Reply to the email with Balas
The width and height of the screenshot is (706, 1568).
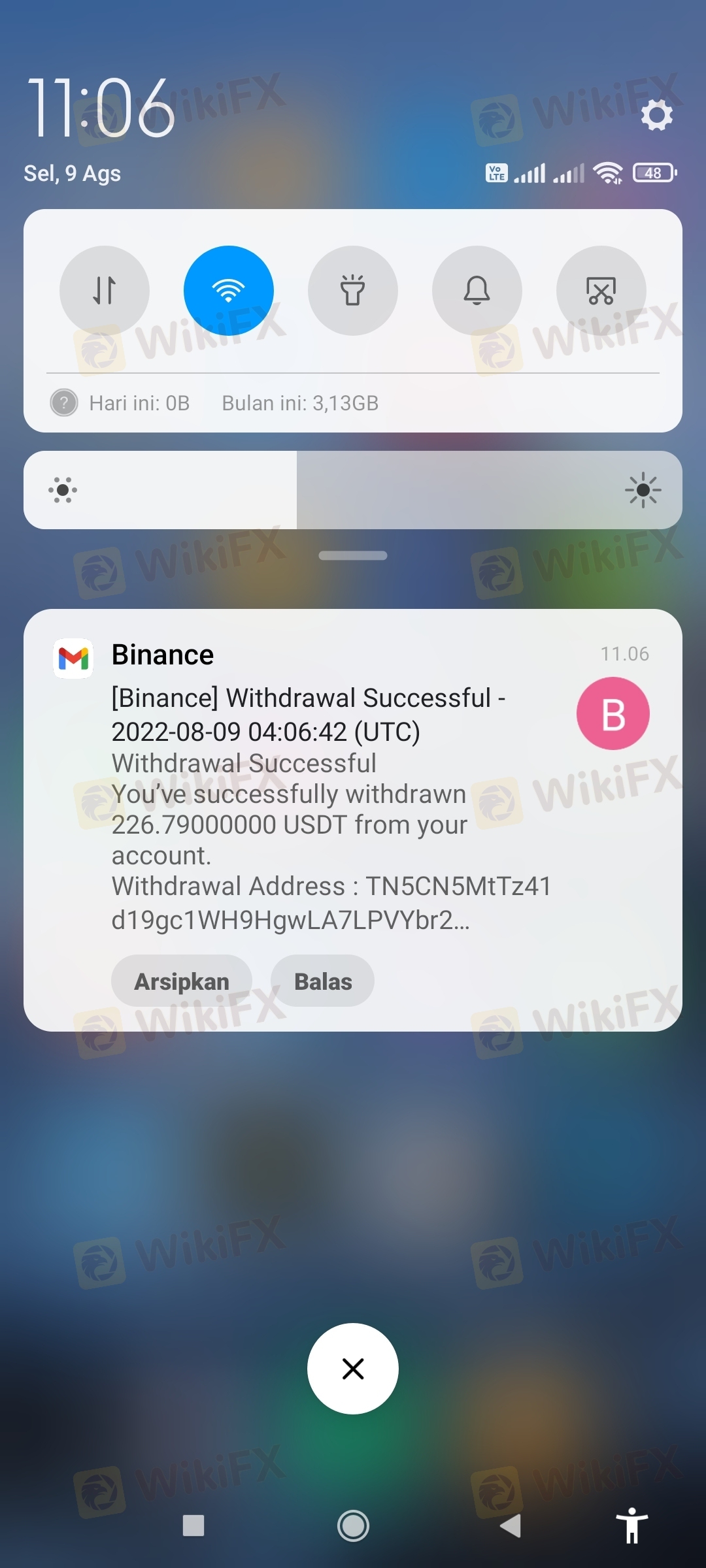322,981
